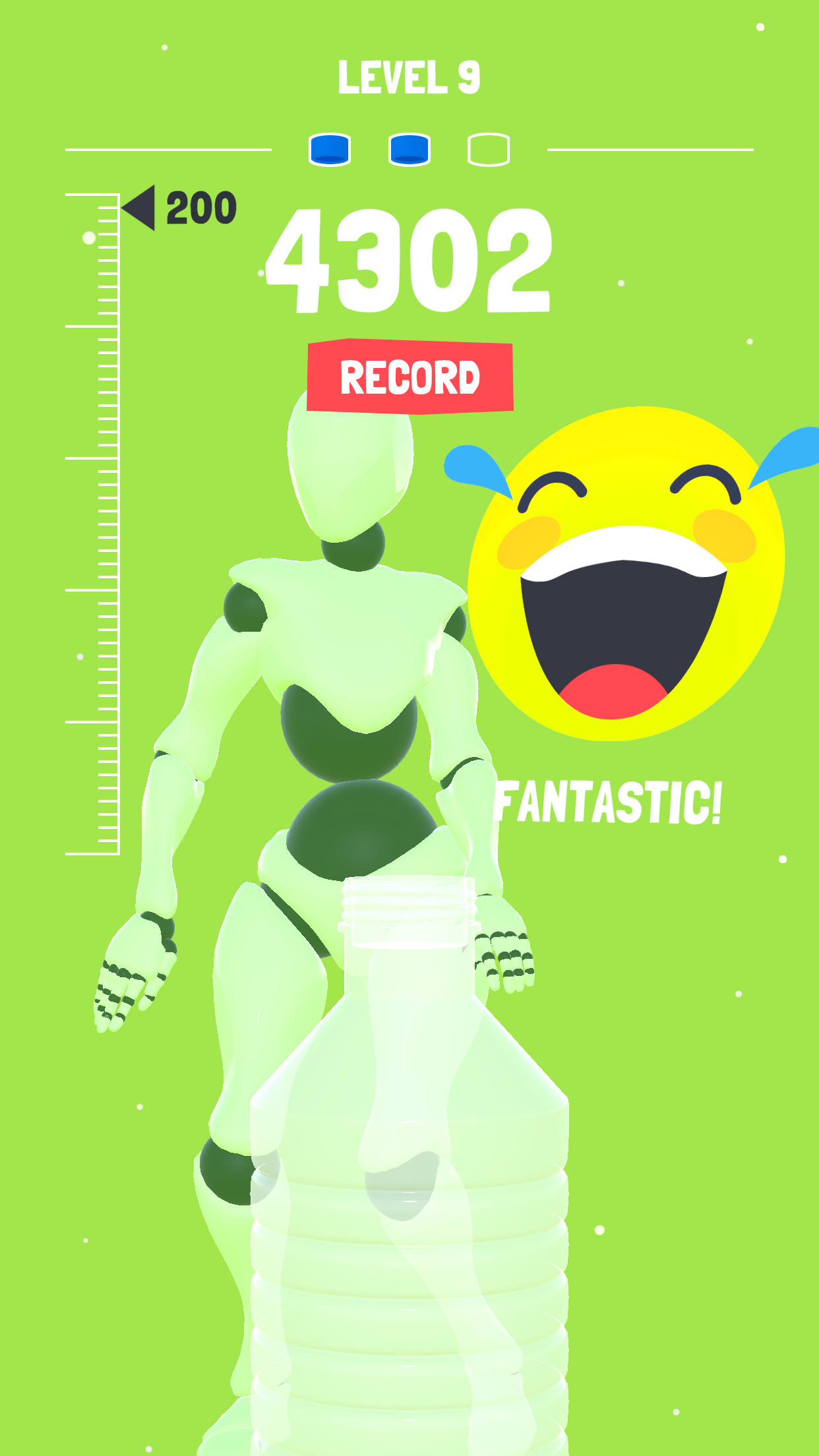
Task: Tap the FANTASTIC! text label
Action: coord(610,801)
